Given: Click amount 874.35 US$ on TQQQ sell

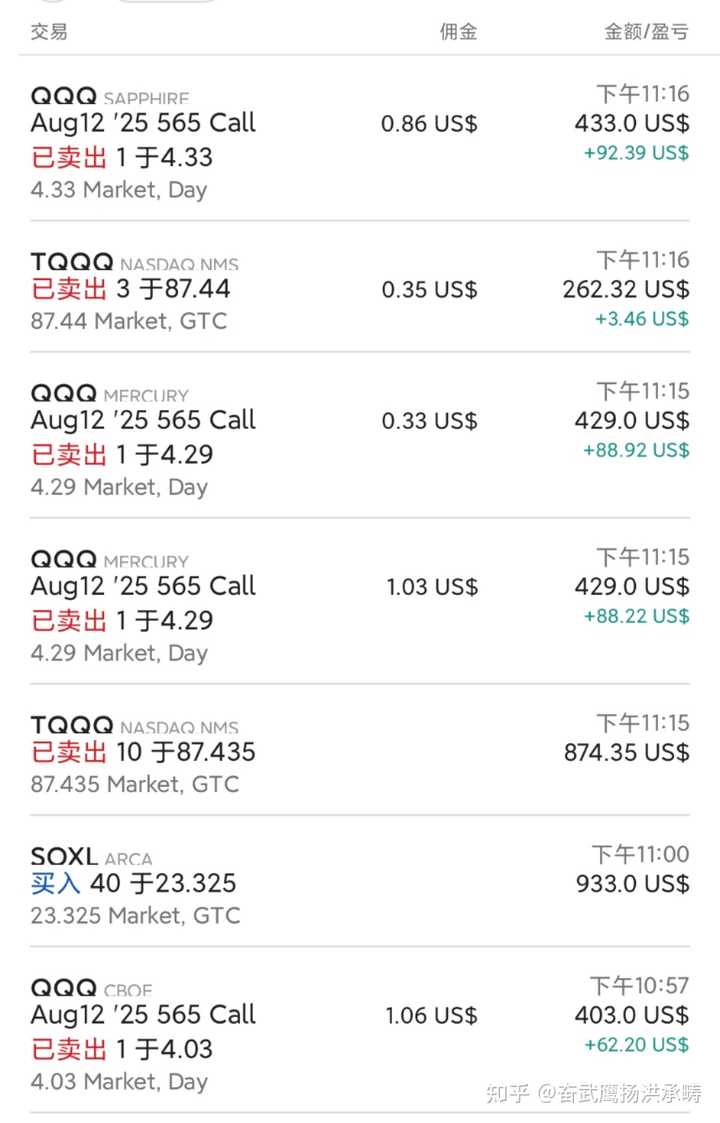Looking at the screenshot, I should 626,753.
